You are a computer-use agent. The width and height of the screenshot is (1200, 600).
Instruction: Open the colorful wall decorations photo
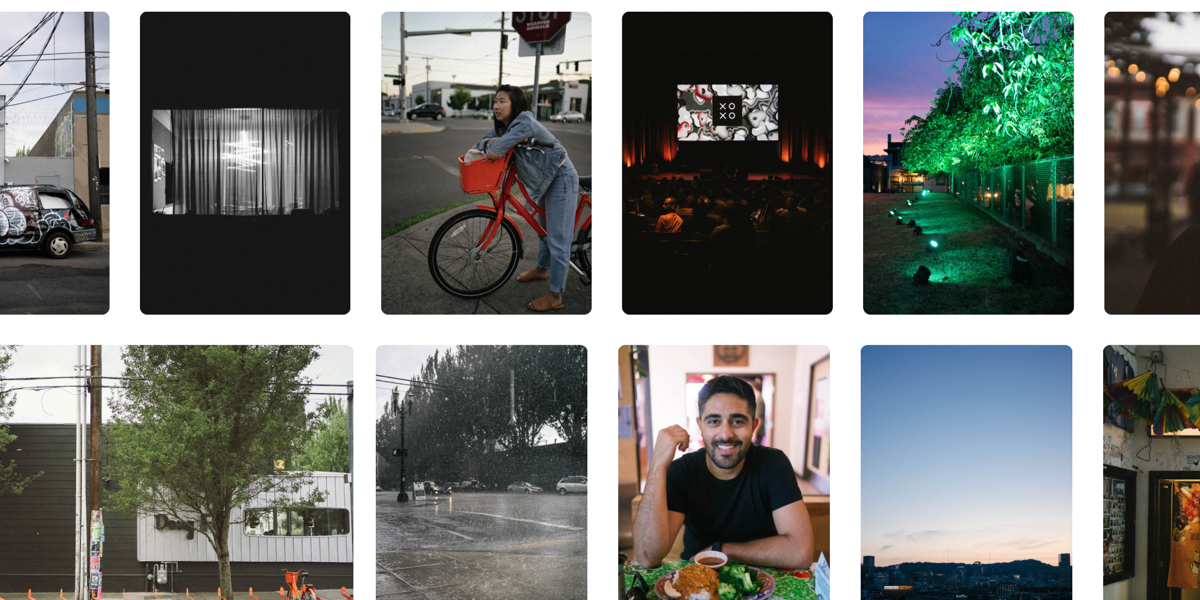(x=1152, y=472)
